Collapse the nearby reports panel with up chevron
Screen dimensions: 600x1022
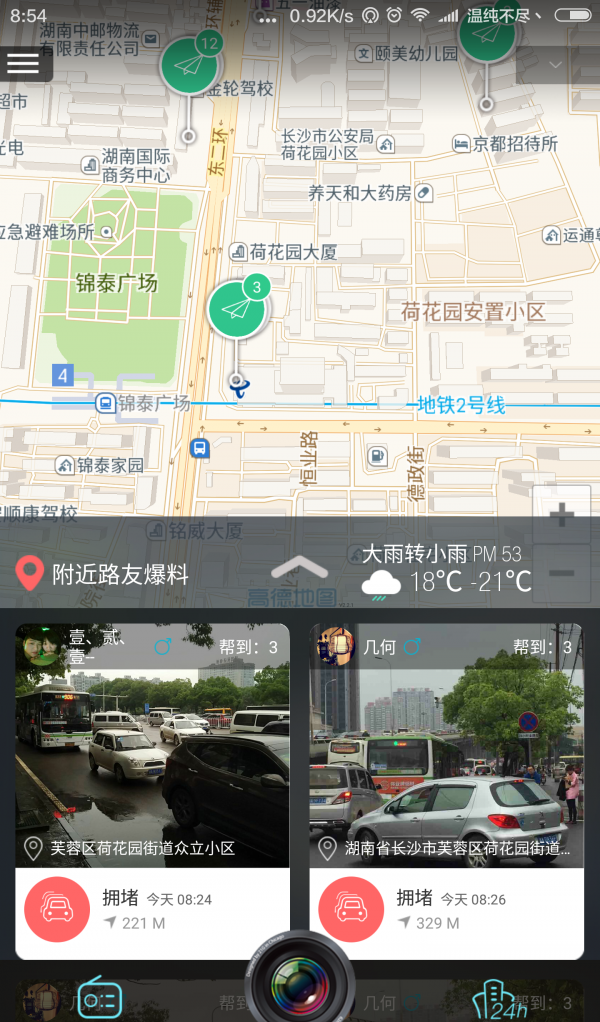pos(300,571)
